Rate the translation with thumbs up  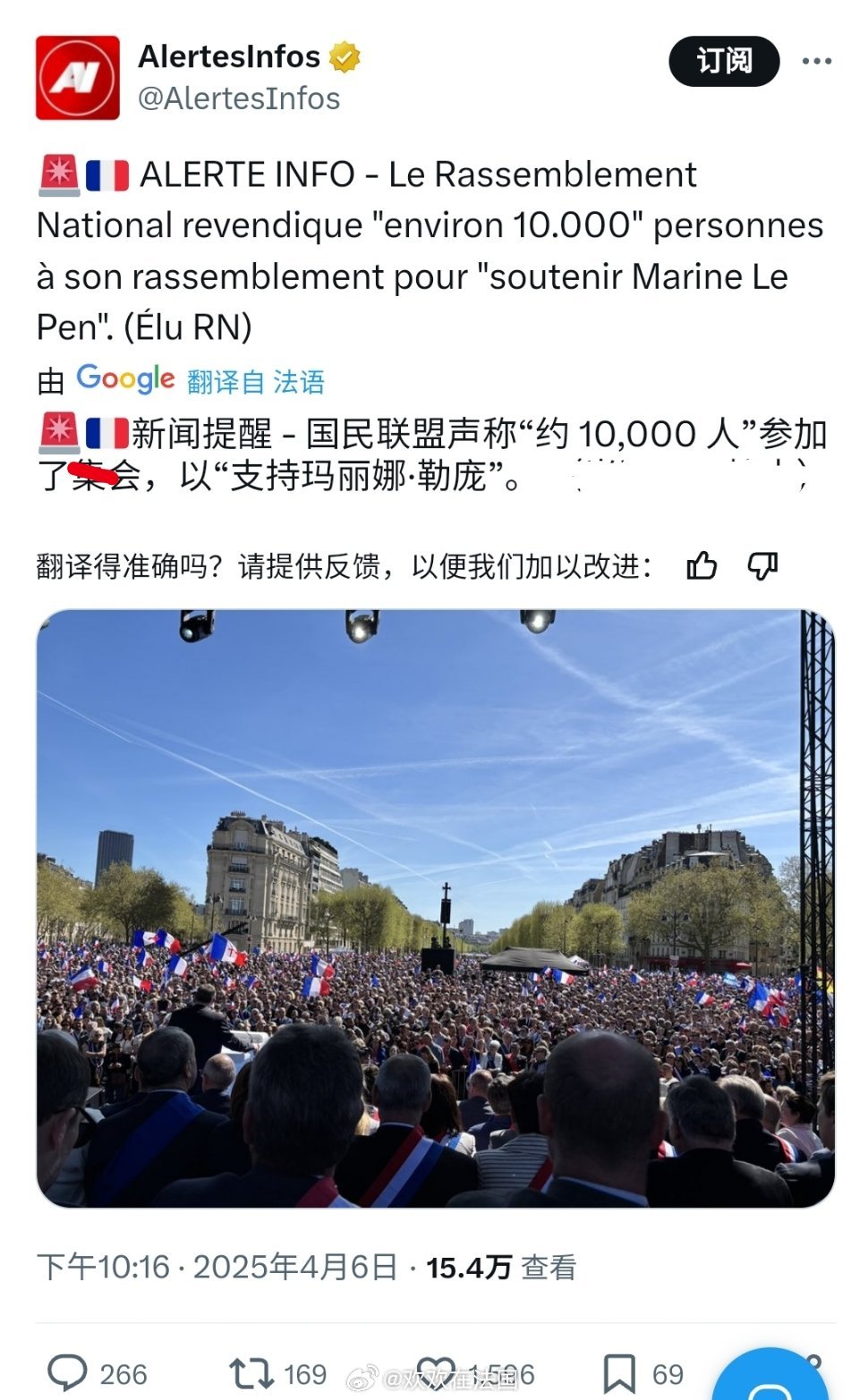point(702,565)
